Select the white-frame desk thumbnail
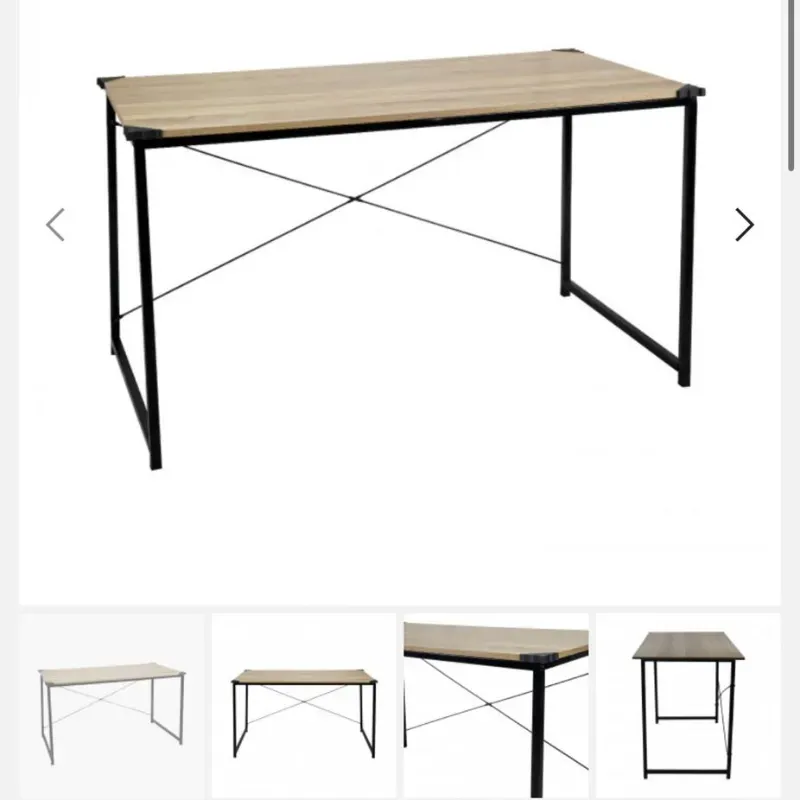 coord(110,706)
